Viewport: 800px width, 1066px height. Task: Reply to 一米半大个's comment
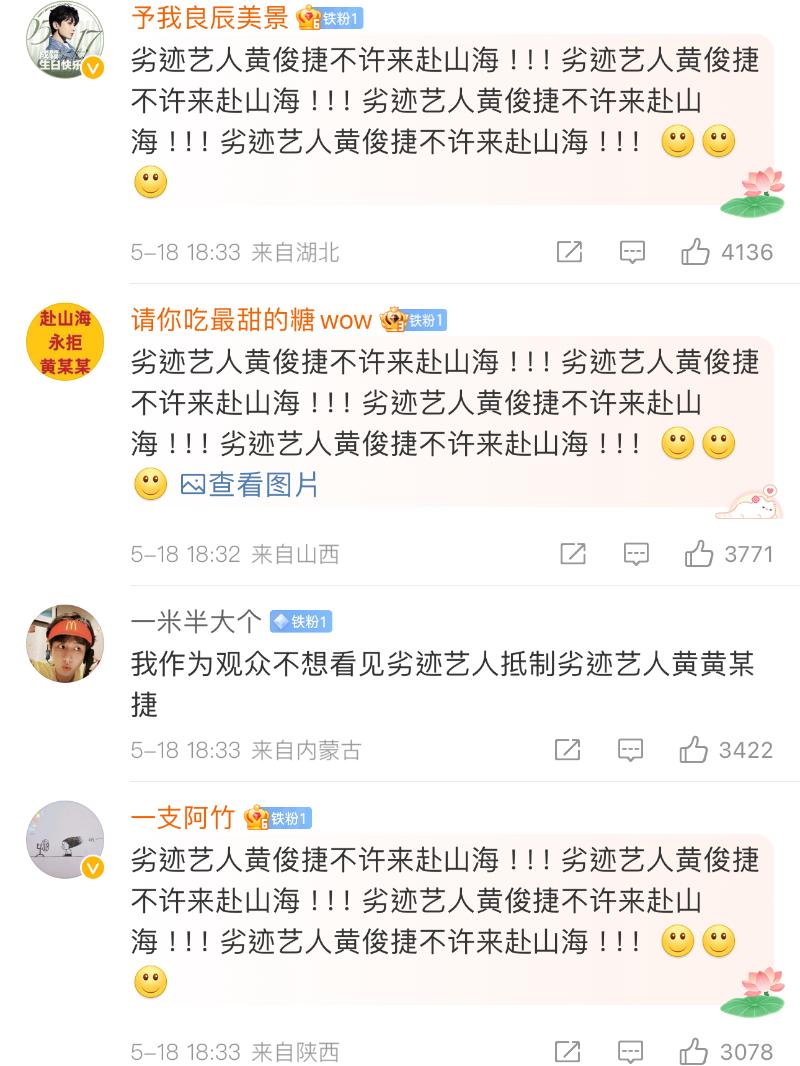click(x=631, y=749)
